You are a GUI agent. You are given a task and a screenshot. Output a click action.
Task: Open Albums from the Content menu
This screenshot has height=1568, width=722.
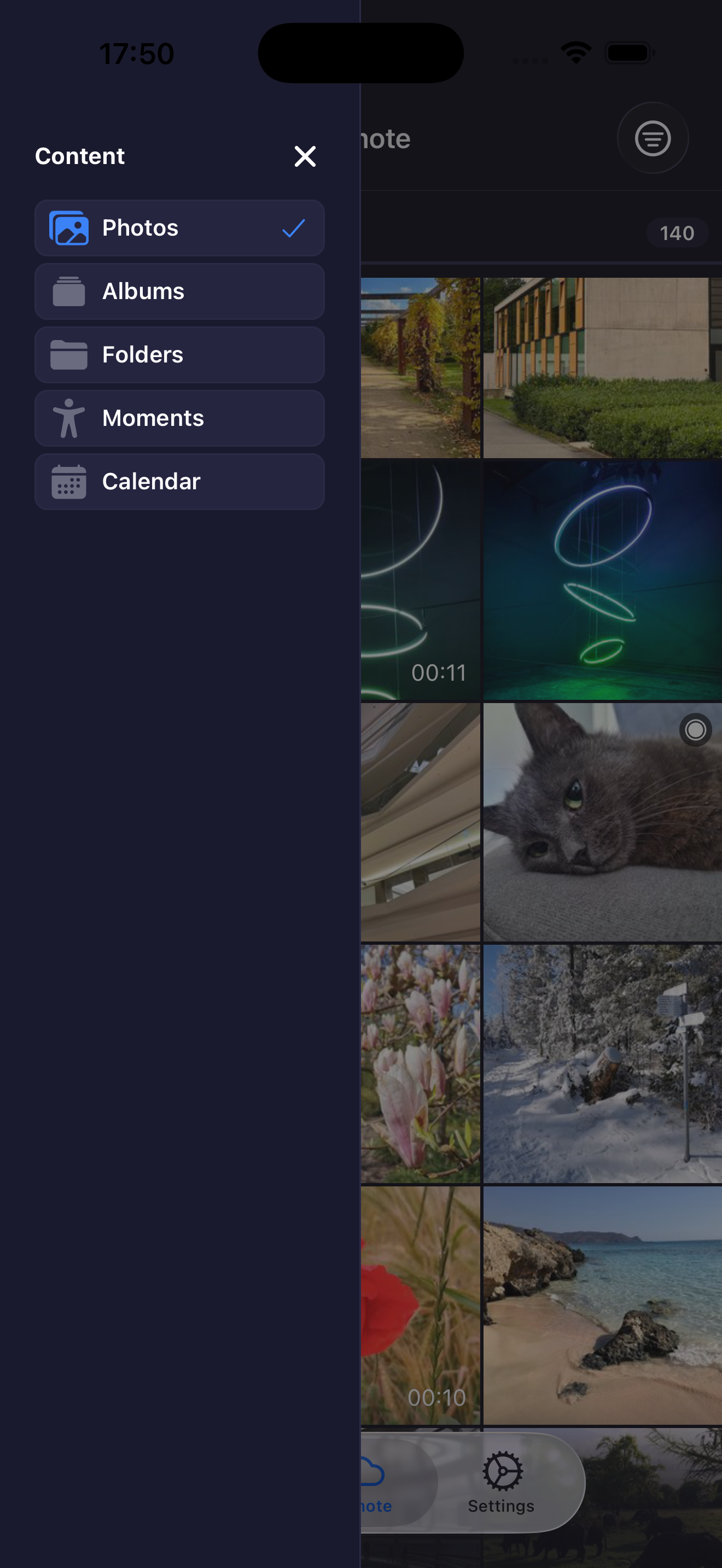coord(179,291)
